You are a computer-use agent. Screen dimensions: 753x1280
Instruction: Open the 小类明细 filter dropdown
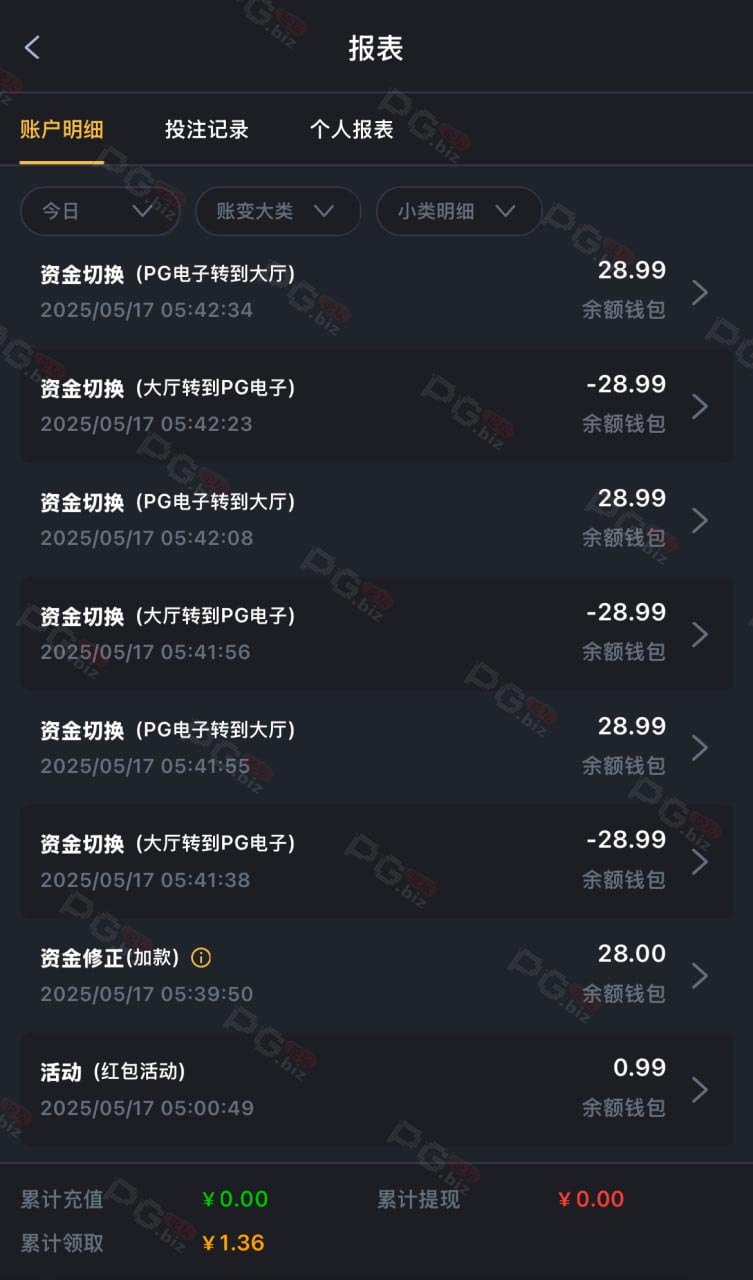[x=459, y=211]
